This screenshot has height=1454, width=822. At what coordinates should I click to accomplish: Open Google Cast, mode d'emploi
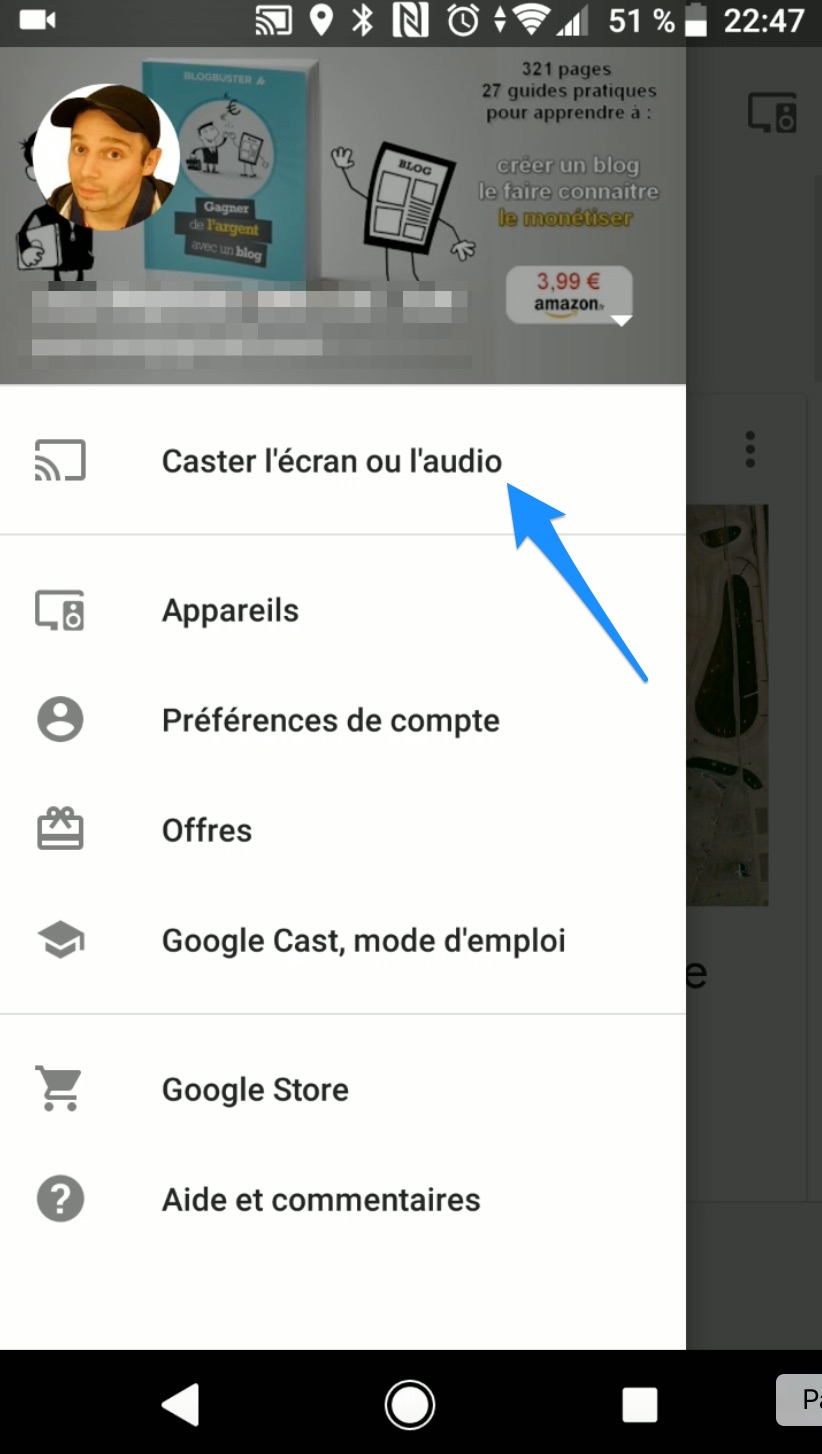click(343, 940)
